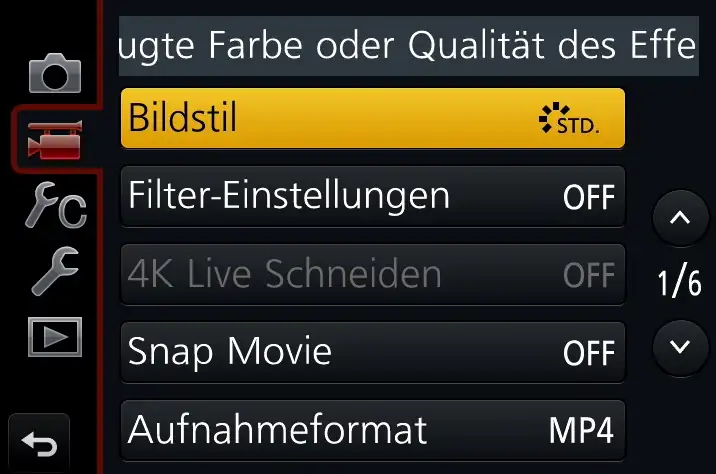Change the Aufnahmeformat setting
The width and height of the screenshot is (716, 474).
[x=372, y=430]
